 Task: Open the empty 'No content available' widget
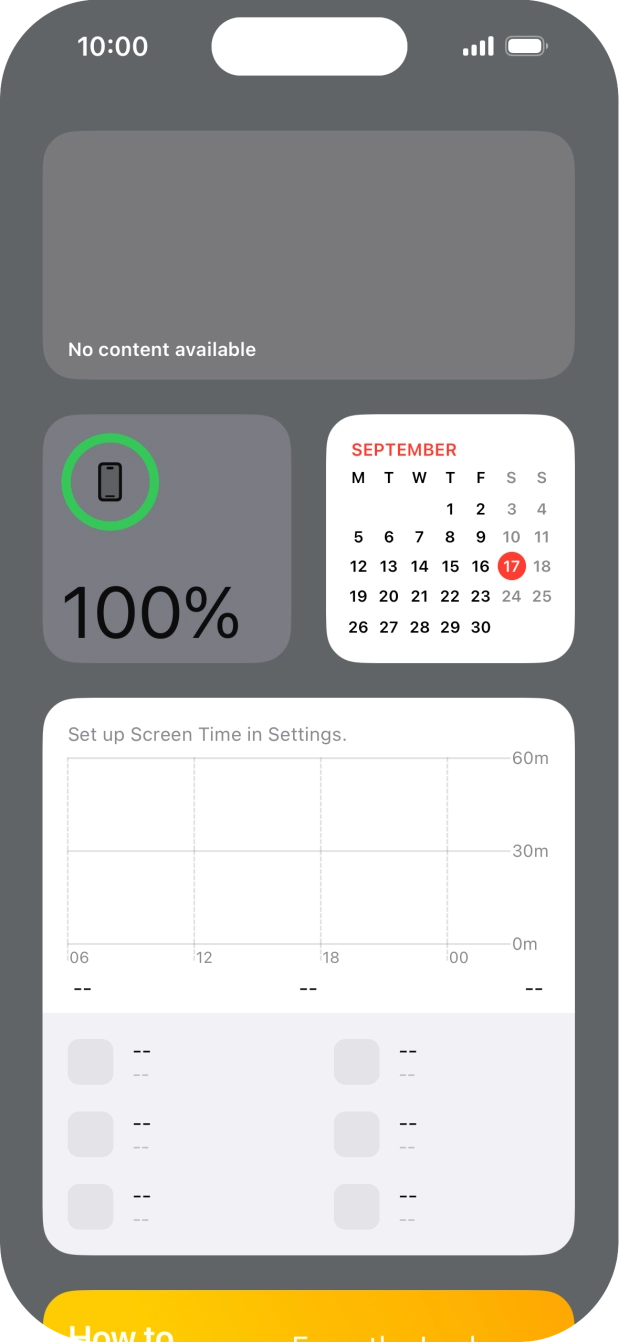coord(308,255)
